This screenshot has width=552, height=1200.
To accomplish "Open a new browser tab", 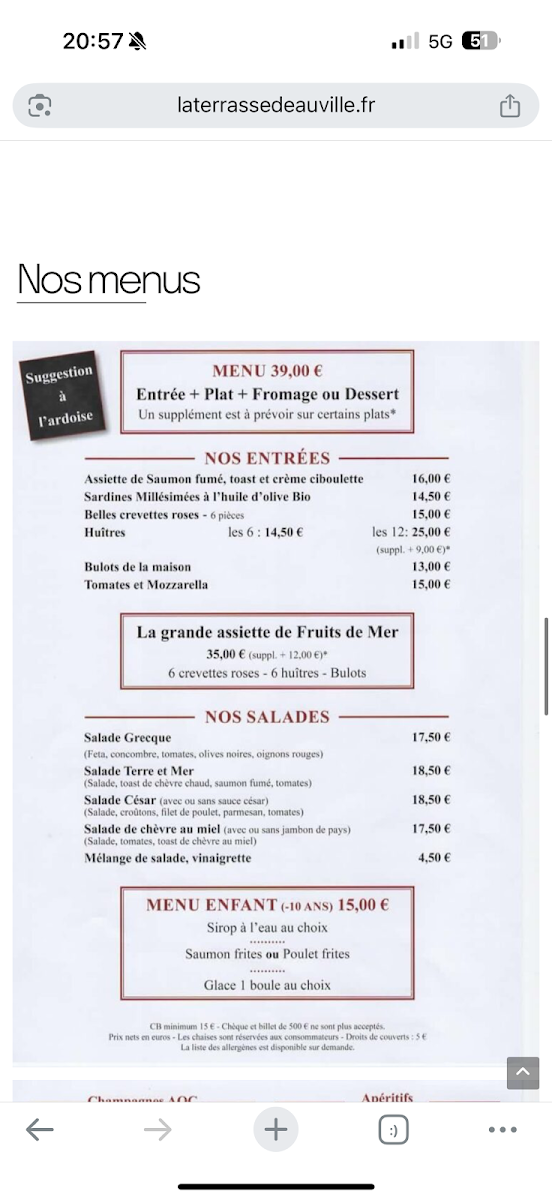I will 275,1130.
